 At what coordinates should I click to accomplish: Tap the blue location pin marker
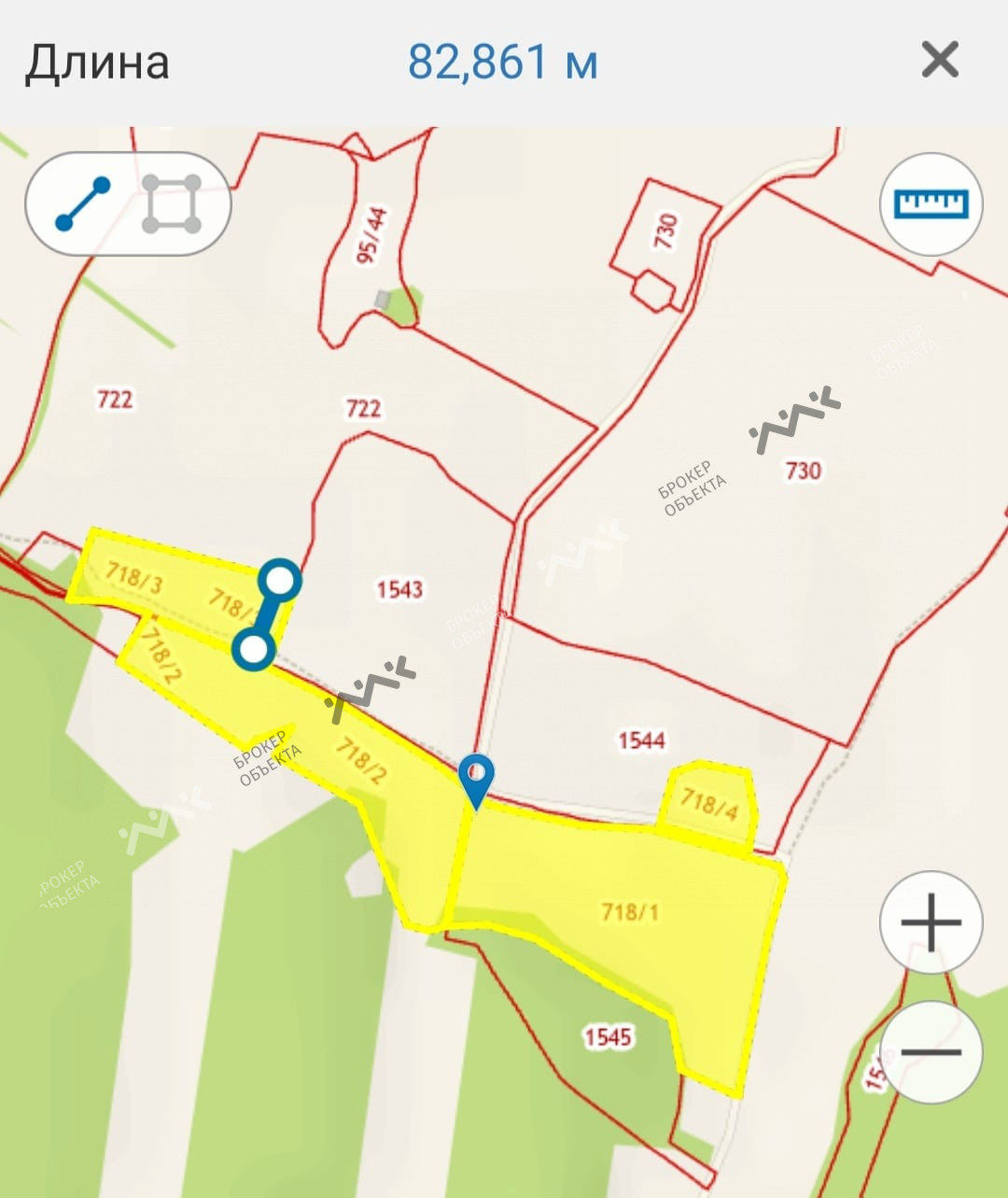tap(477, 777)
